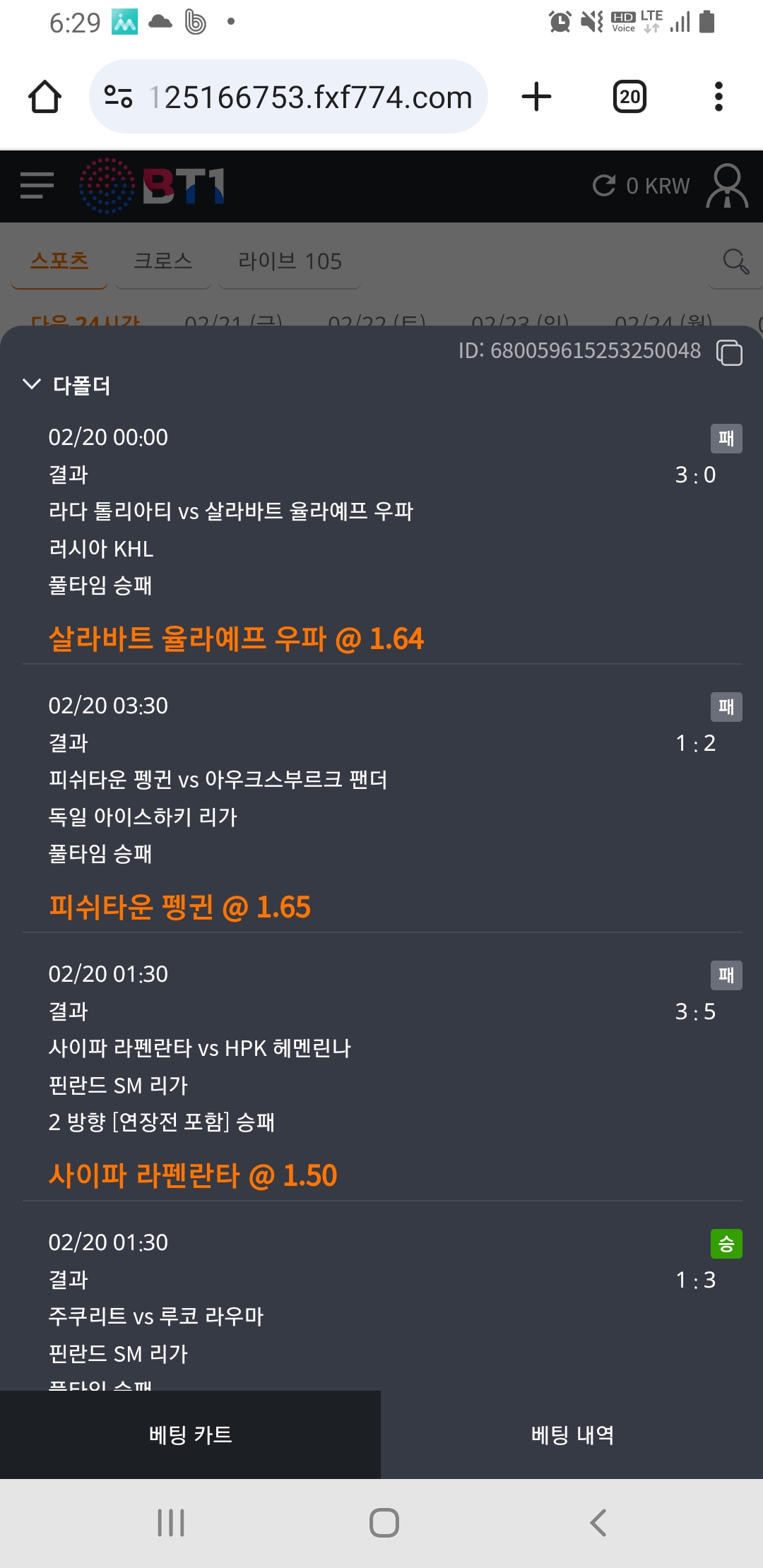
Task: Open a new browser tab
Action: [x=536, y=97]
